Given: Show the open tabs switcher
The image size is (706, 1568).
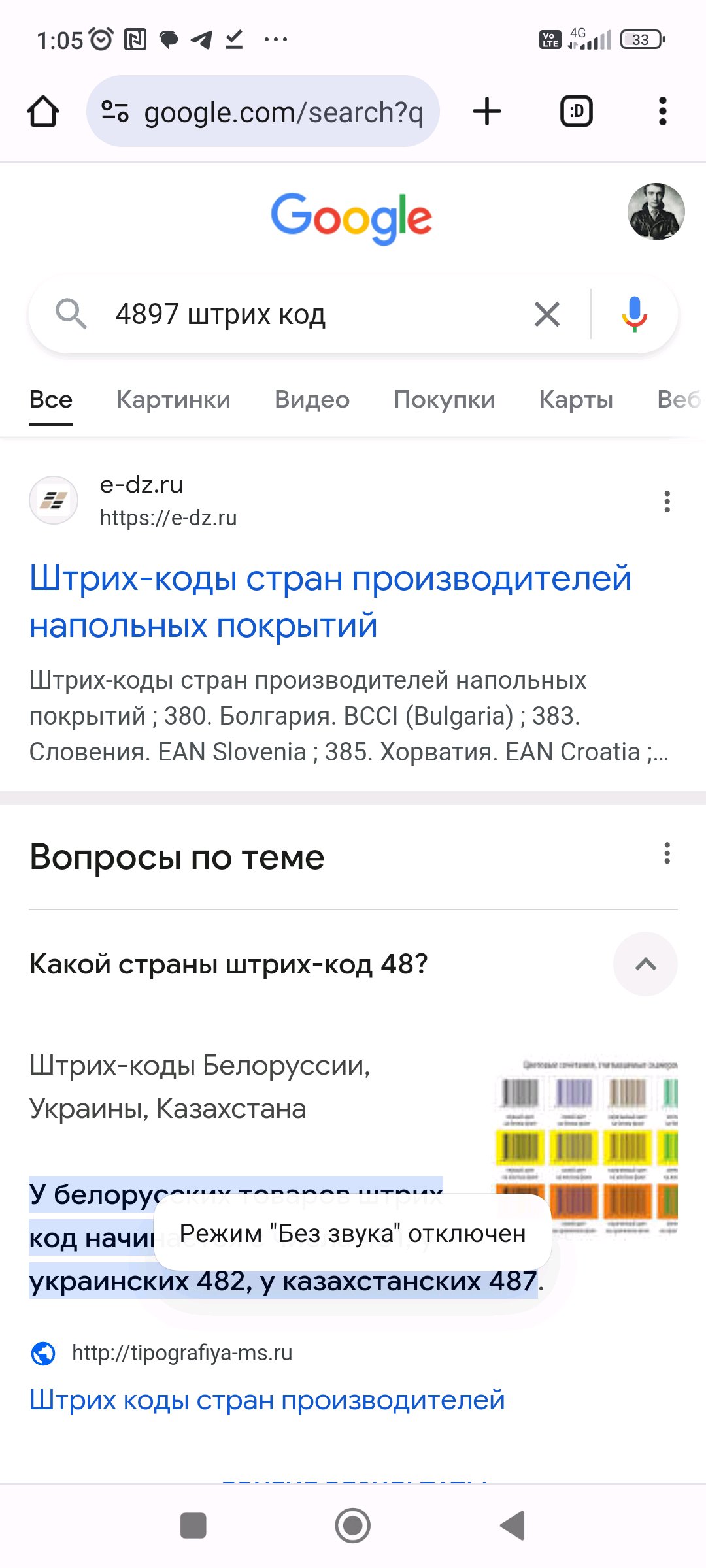Looking at the screenshot, I should (x=577, y=111).
